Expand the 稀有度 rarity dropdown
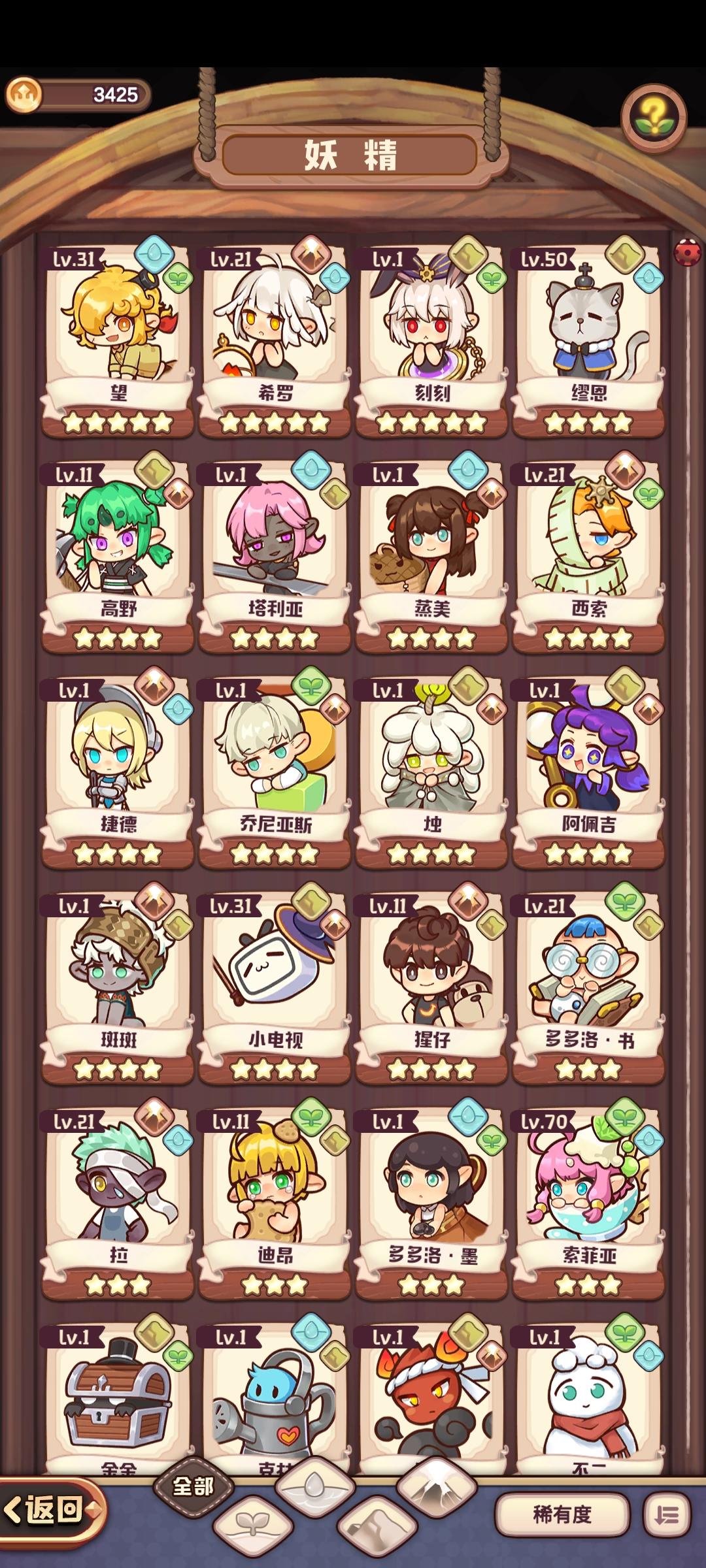Viewport: 706px width, 1568px height. 564,1514
